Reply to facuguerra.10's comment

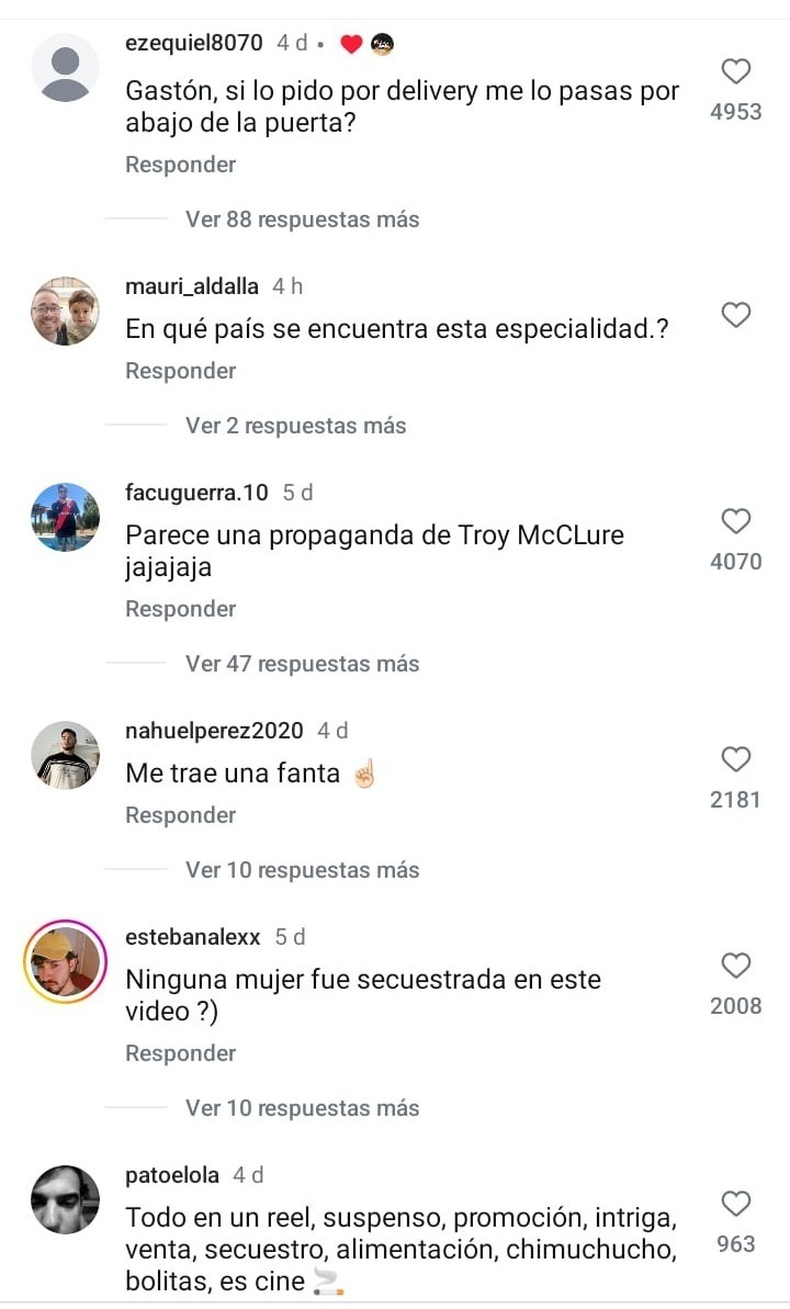180,609
